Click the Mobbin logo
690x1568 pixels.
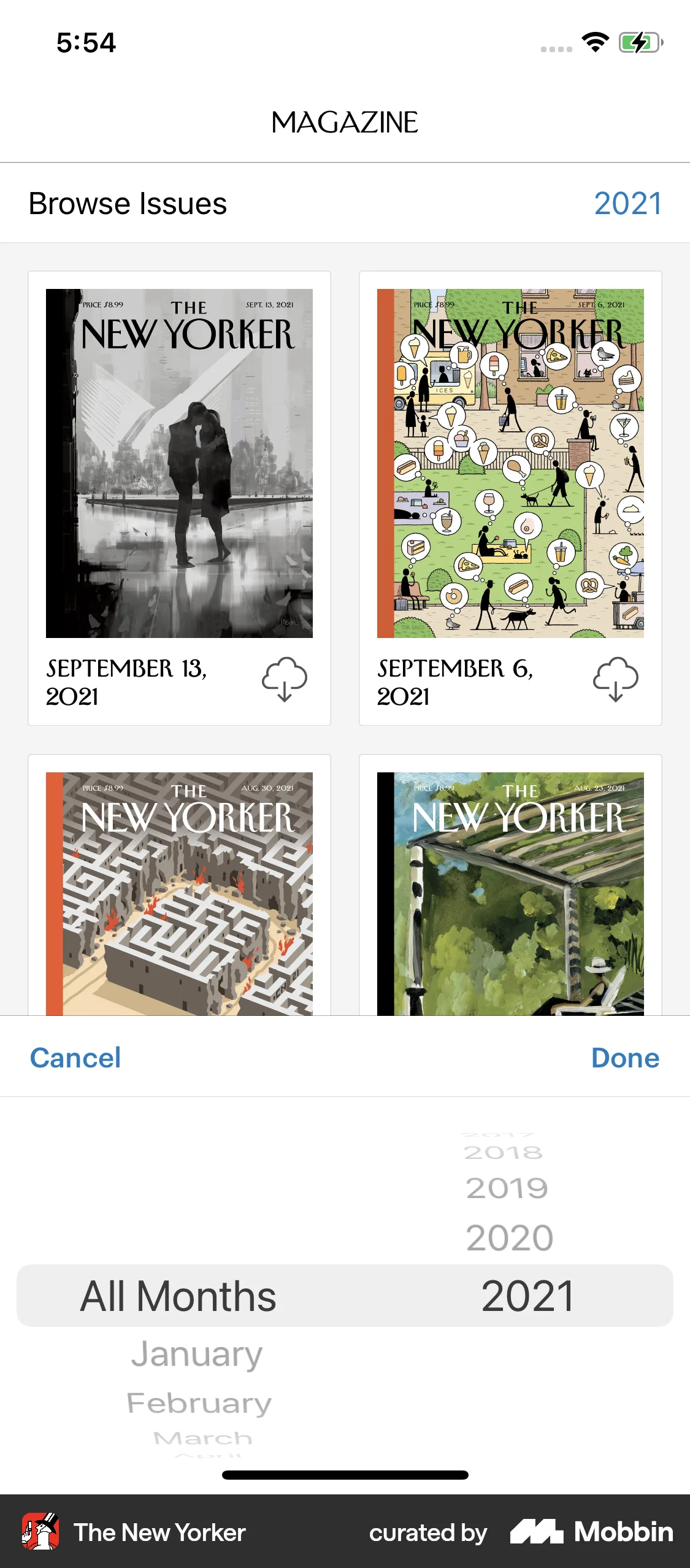[x=589, y=1532]
